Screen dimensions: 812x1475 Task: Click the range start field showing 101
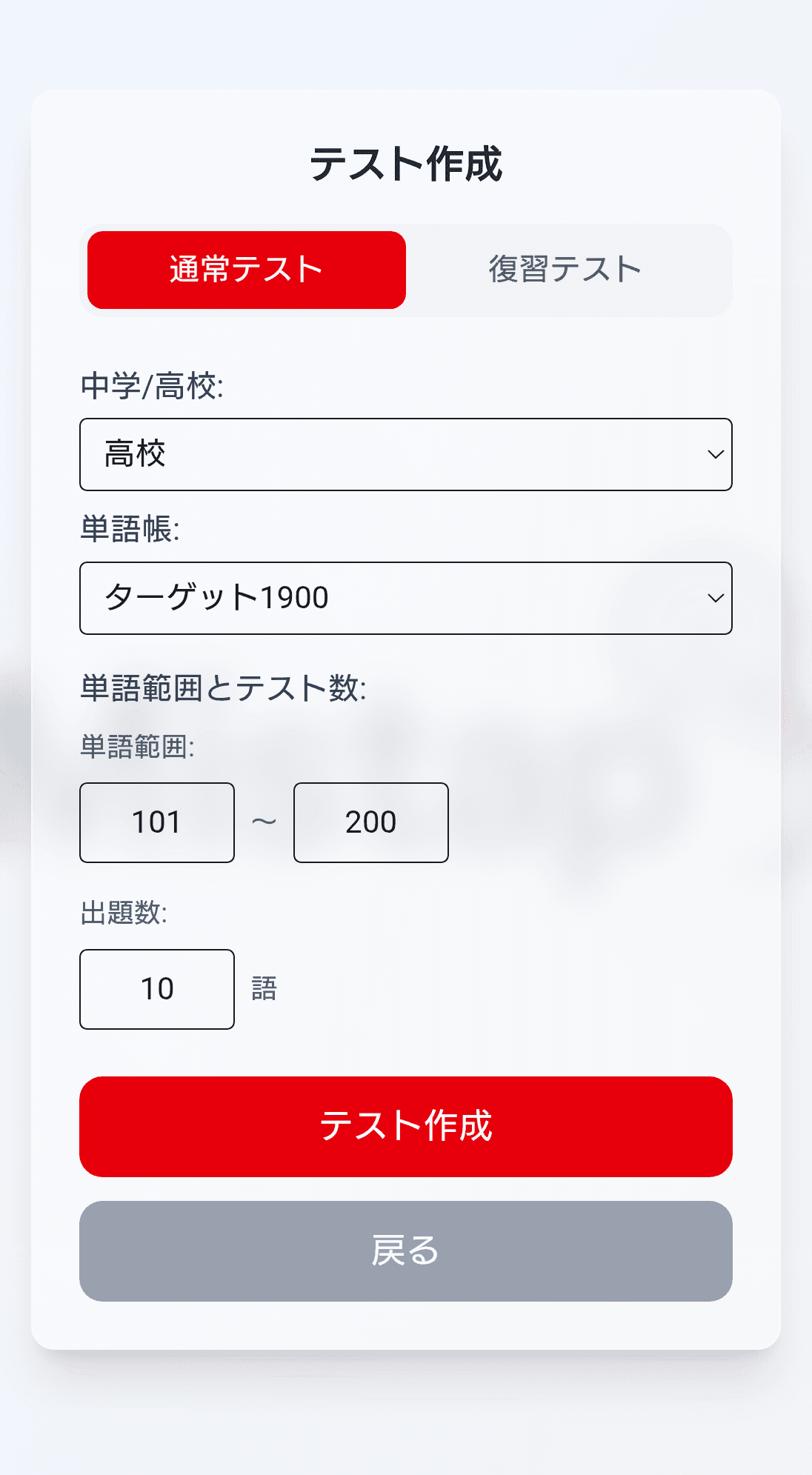tap(156, 822)
